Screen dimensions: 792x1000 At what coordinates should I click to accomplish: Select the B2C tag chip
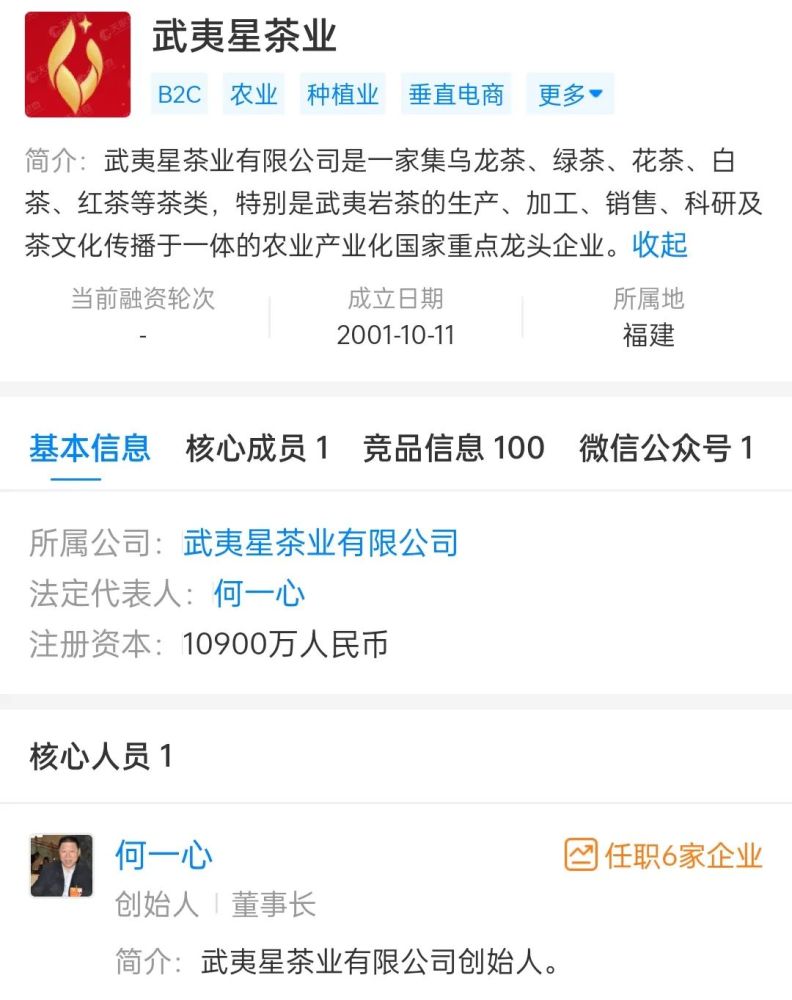point(180,95)
